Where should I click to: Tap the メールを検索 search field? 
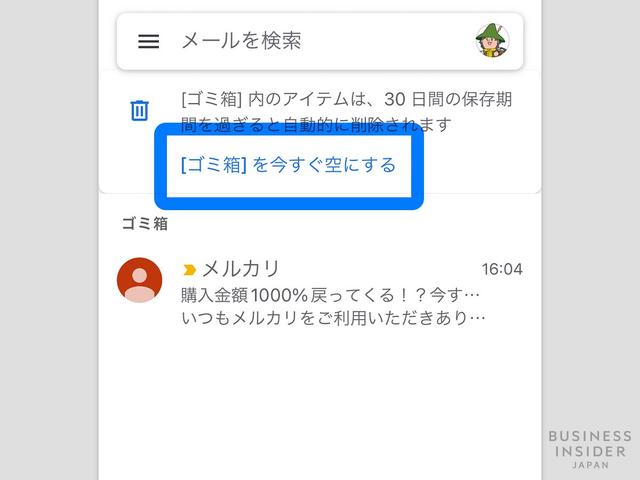(x=300, y=41)
